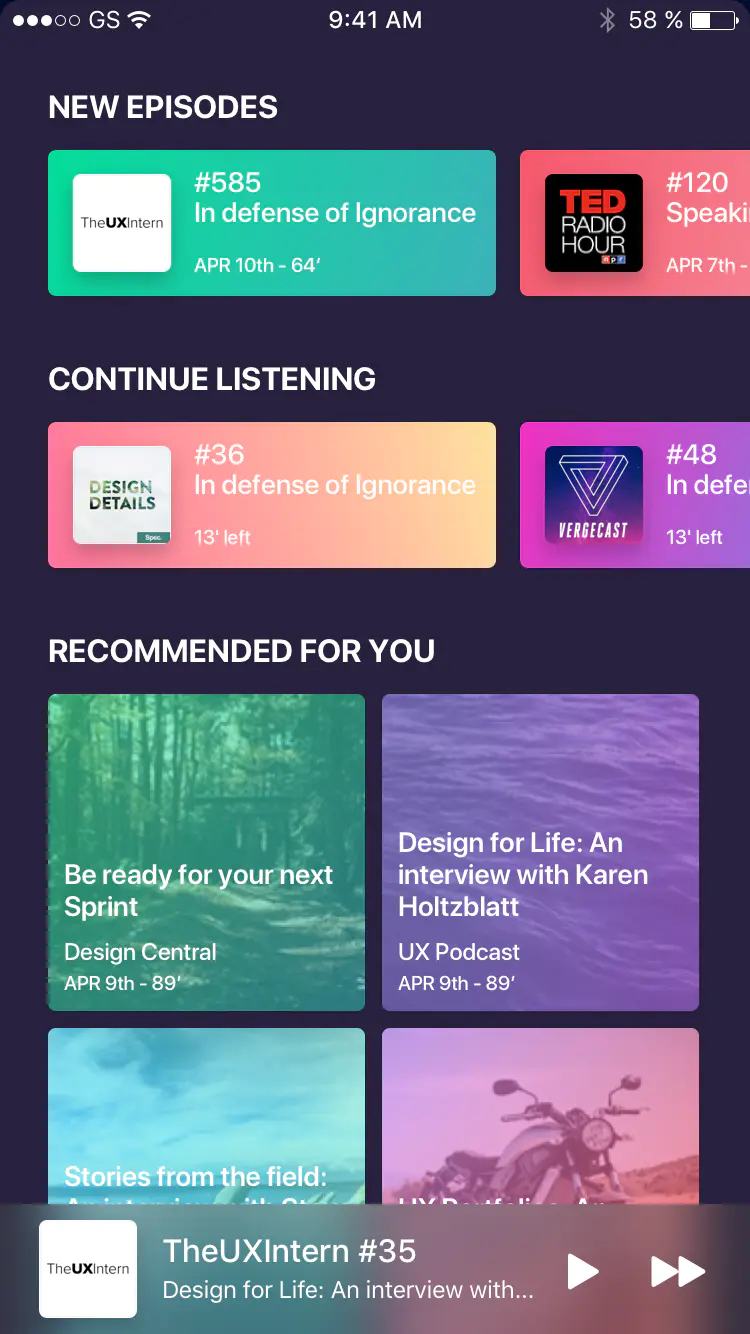This screenshot has height=1334, width=750.
Task: Open TheUXIntern #585 new episode card
Action: (x=272, y=223)
